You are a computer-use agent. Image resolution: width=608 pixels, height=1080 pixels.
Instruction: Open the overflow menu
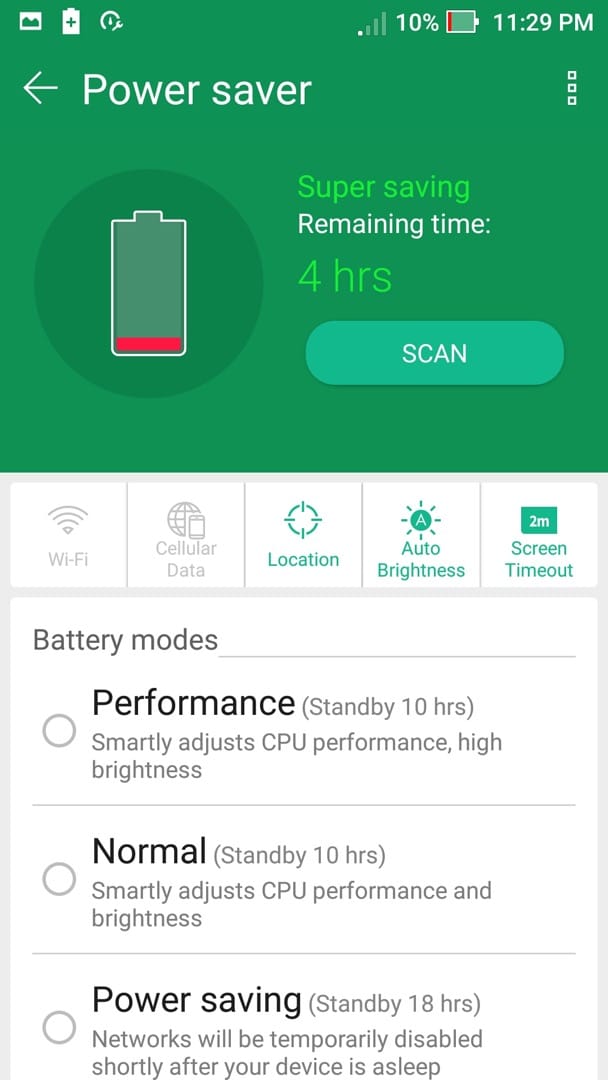pos(572,89)
